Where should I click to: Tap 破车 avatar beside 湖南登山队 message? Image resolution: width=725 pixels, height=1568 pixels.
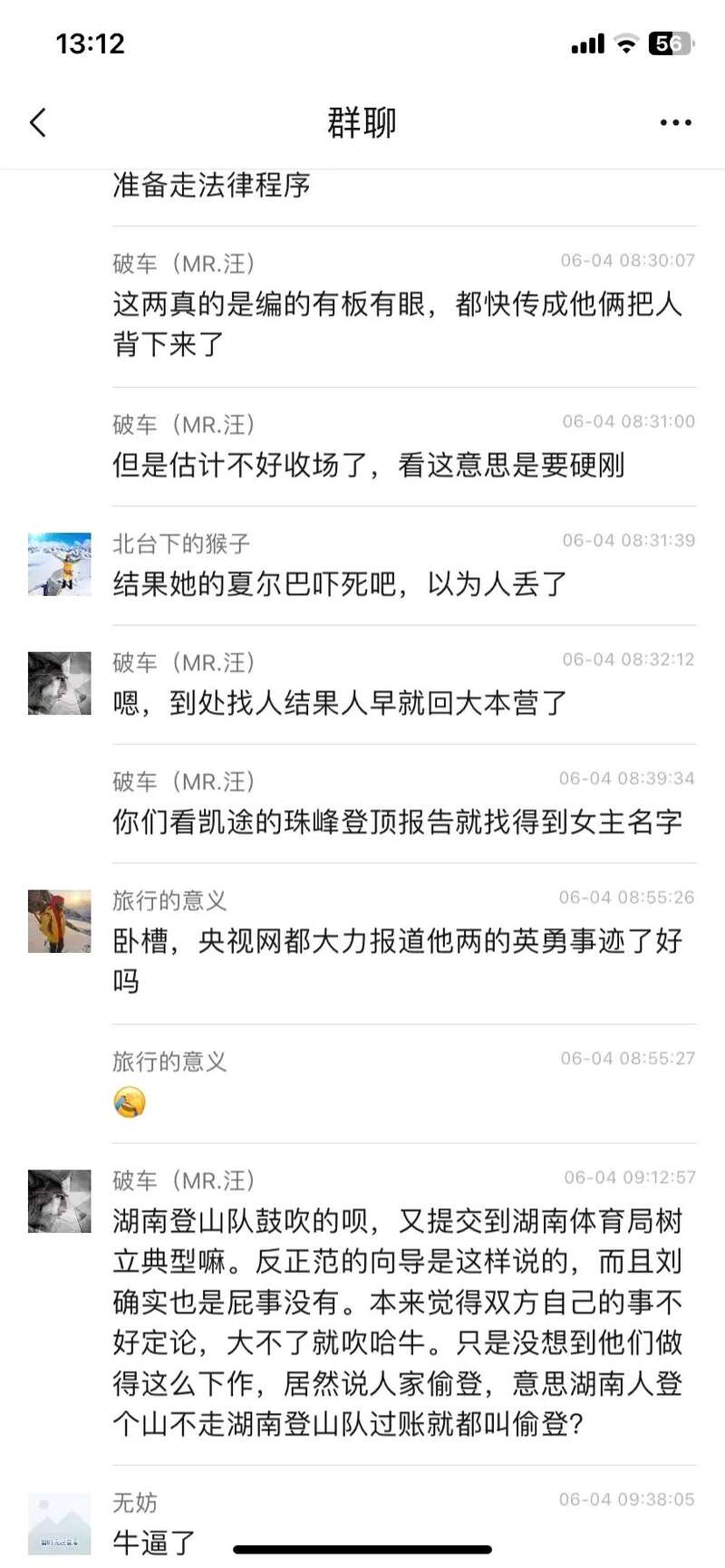pos(60,1201)
